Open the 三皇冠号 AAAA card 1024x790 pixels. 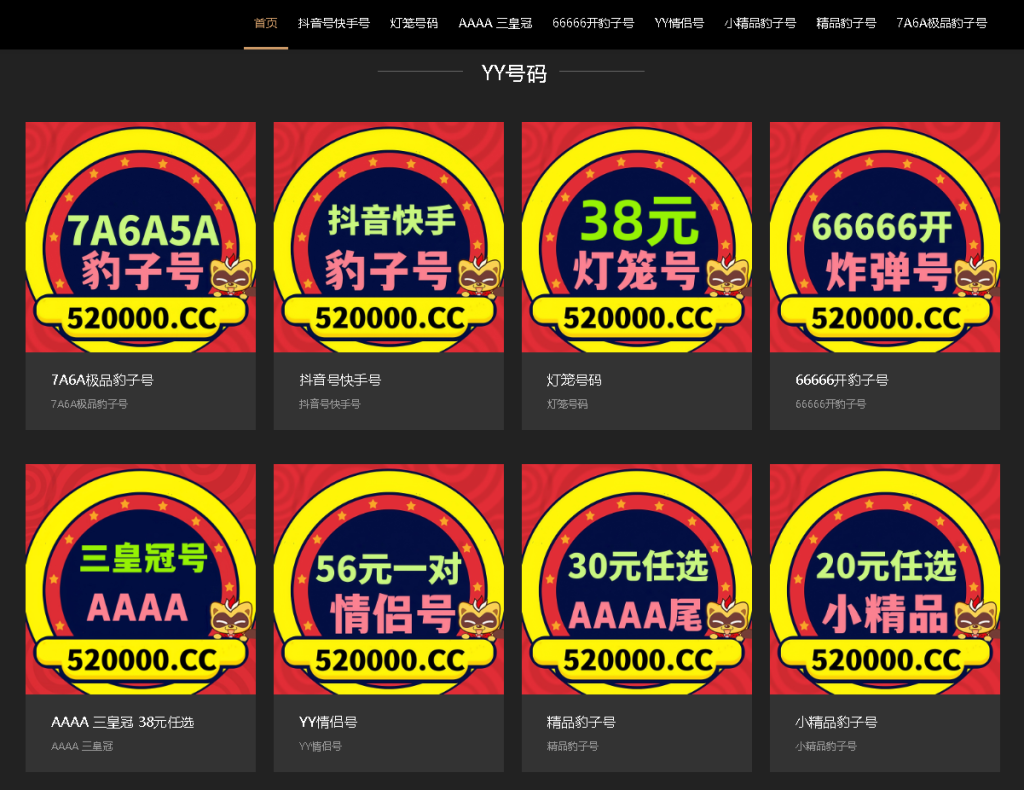140,580
